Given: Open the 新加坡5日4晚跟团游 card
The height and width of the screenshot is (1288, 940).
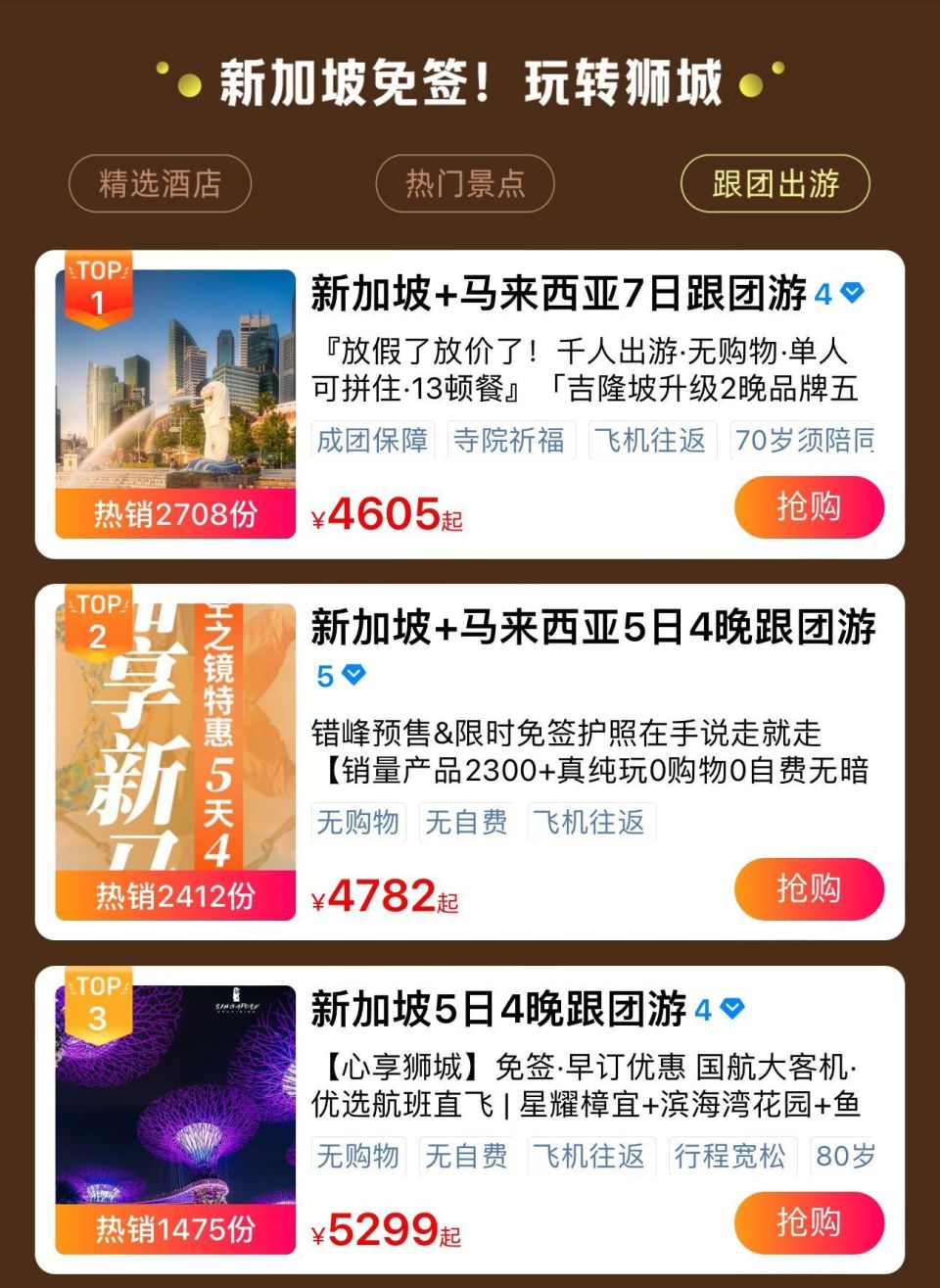Looking at the screenshot, I should click(x=499, y=1009).
